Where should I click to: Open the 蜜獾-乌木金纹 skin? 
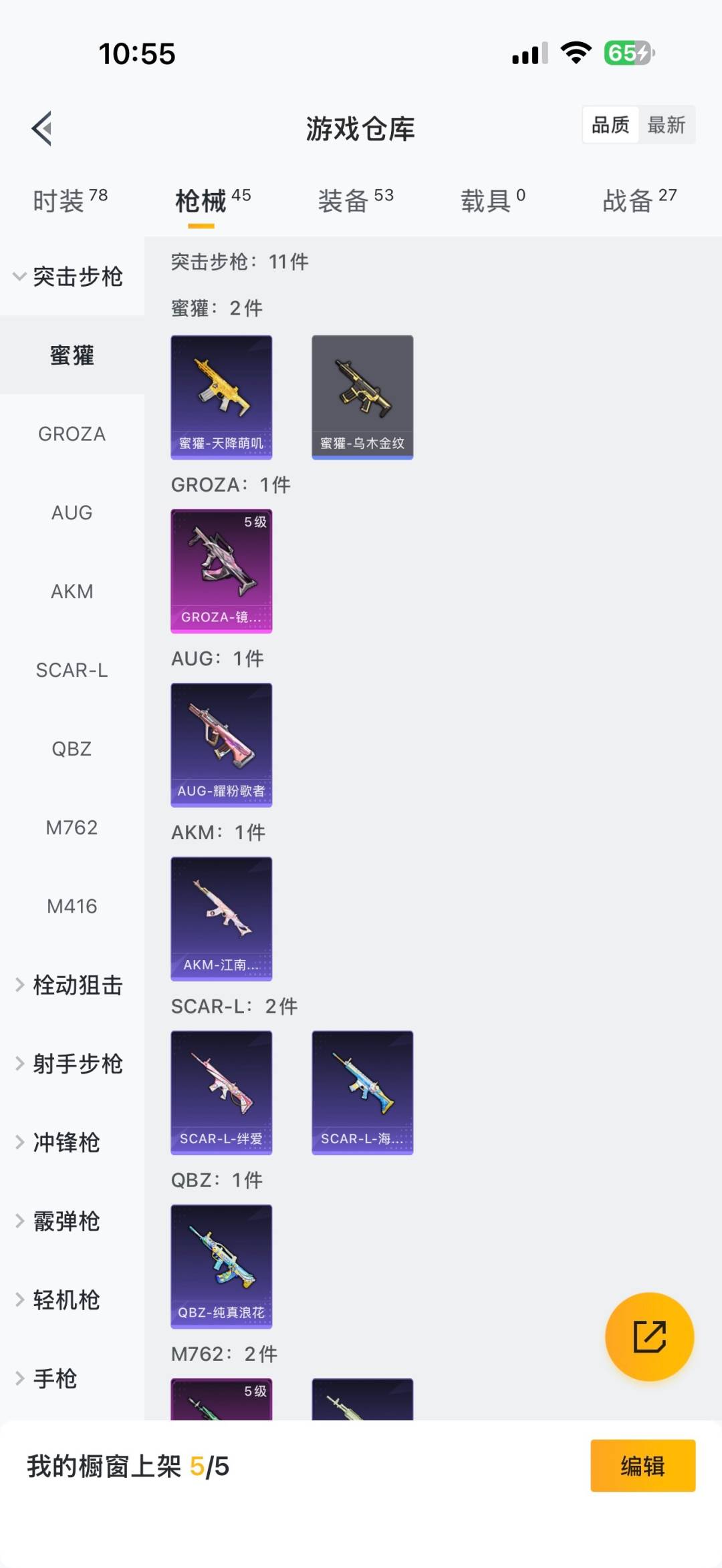pos(362,398)
